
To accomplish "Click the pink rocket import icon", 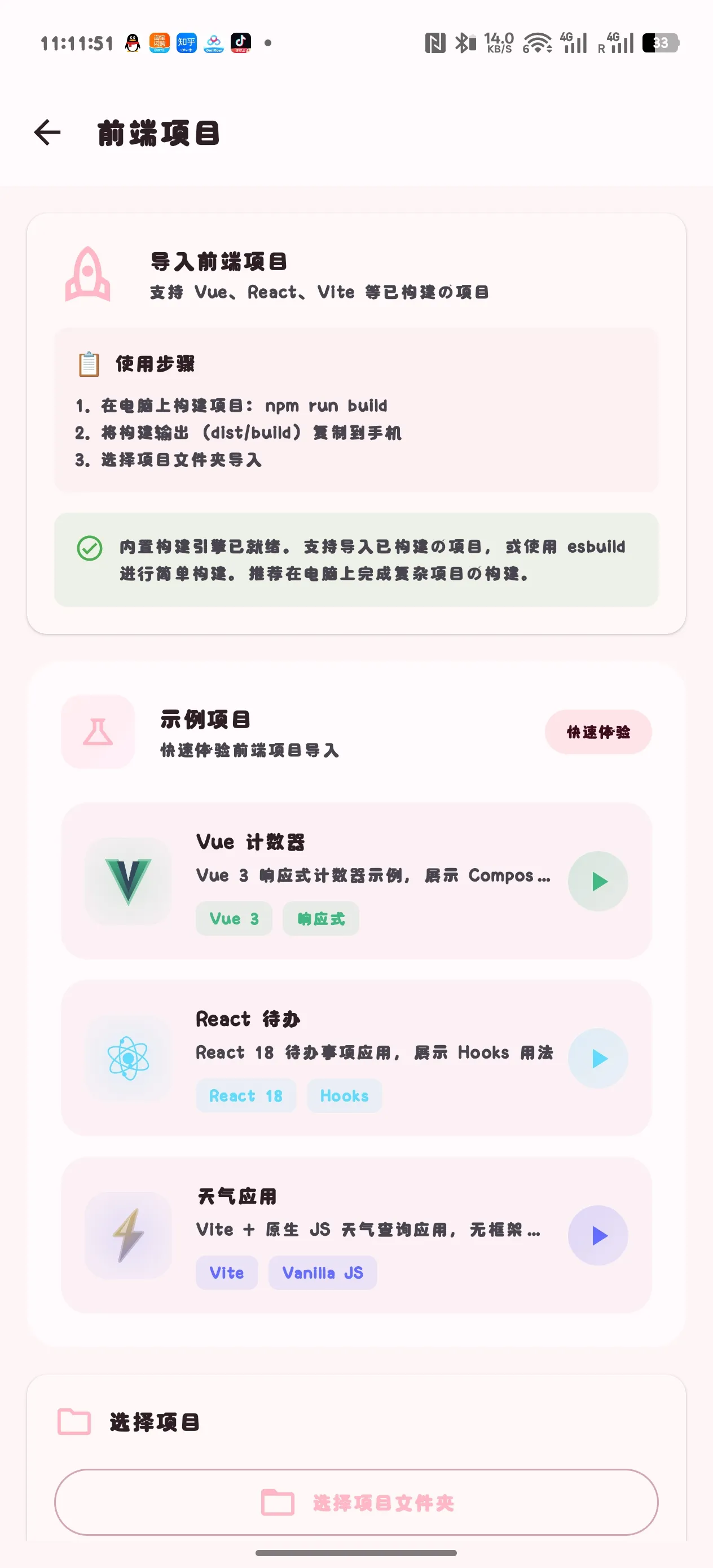I will (87, 275).
